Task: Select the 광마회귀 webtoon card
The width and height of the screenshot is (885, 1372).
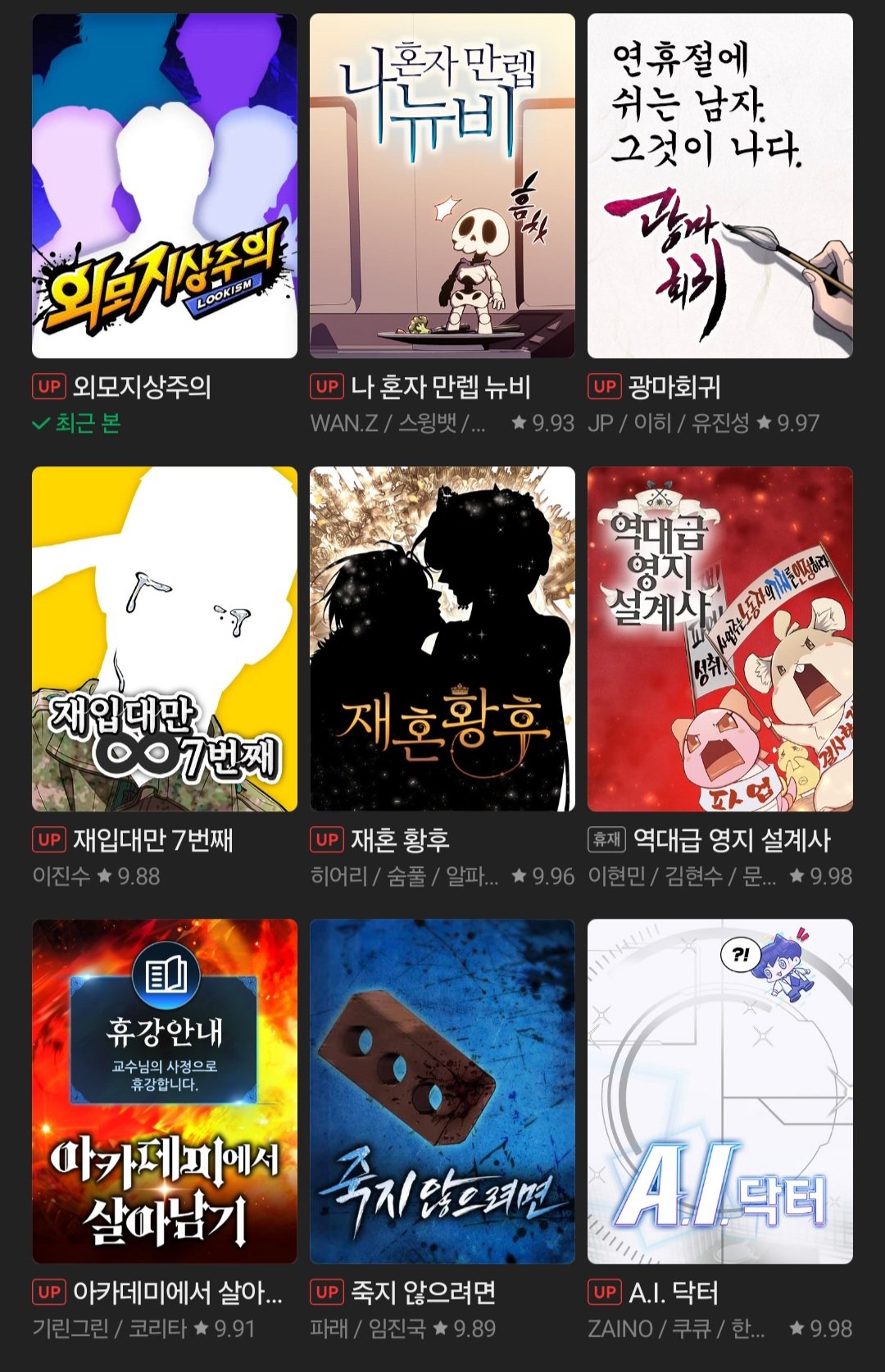Action: click(x=719, y=186)
